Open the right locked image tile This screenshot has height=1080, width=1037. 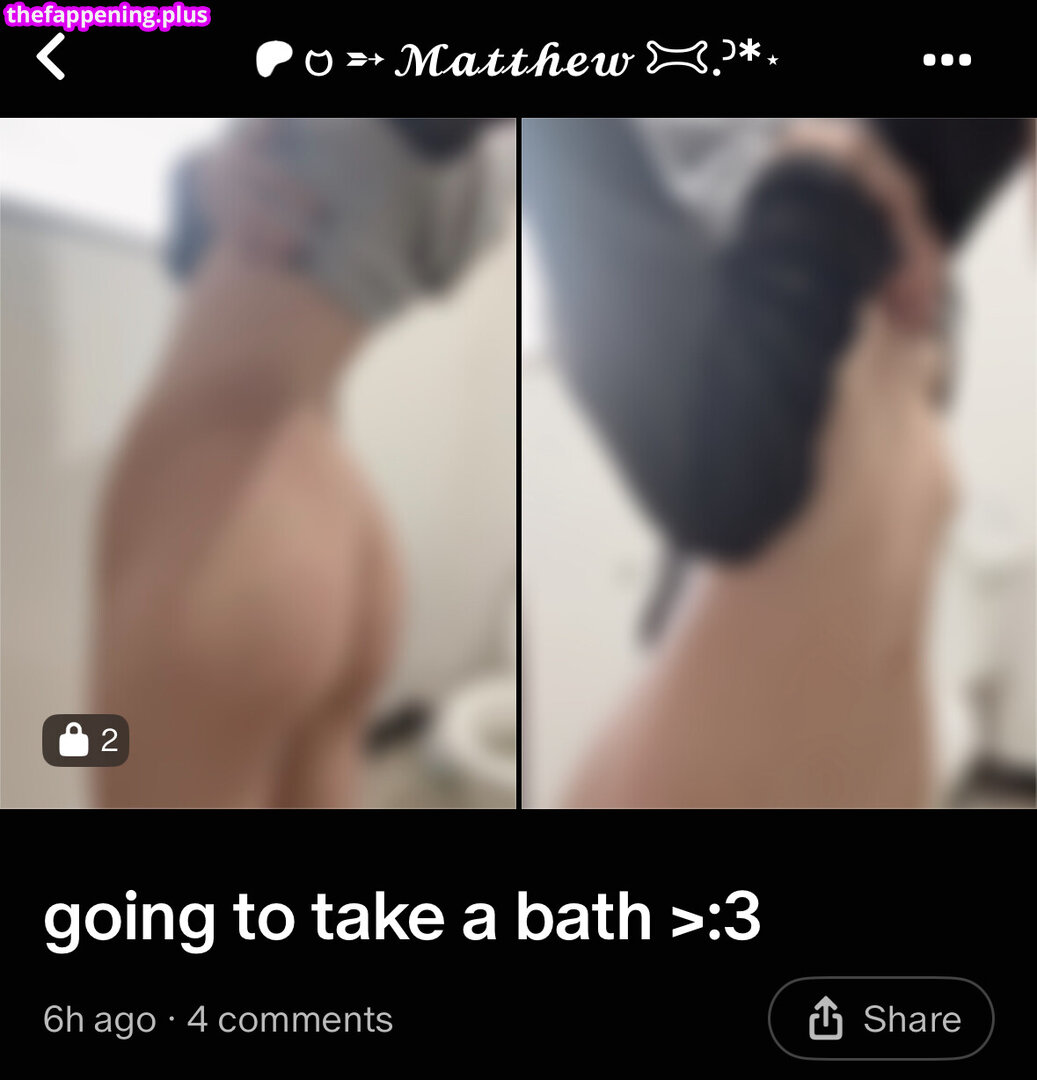point(779,463)
